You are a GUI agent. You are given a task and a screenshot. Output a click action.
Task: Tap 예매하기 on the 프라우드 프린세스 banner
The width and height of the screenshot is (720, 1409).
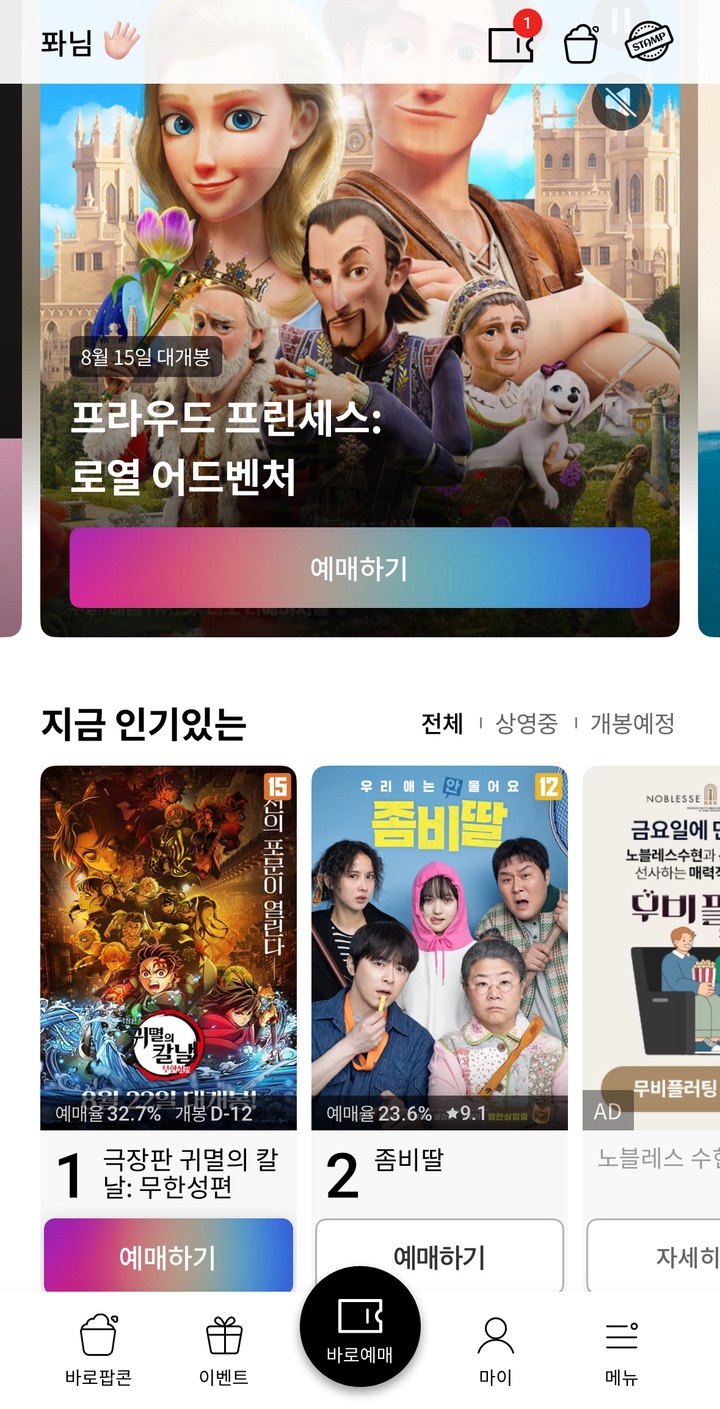[x=359, y=568]
